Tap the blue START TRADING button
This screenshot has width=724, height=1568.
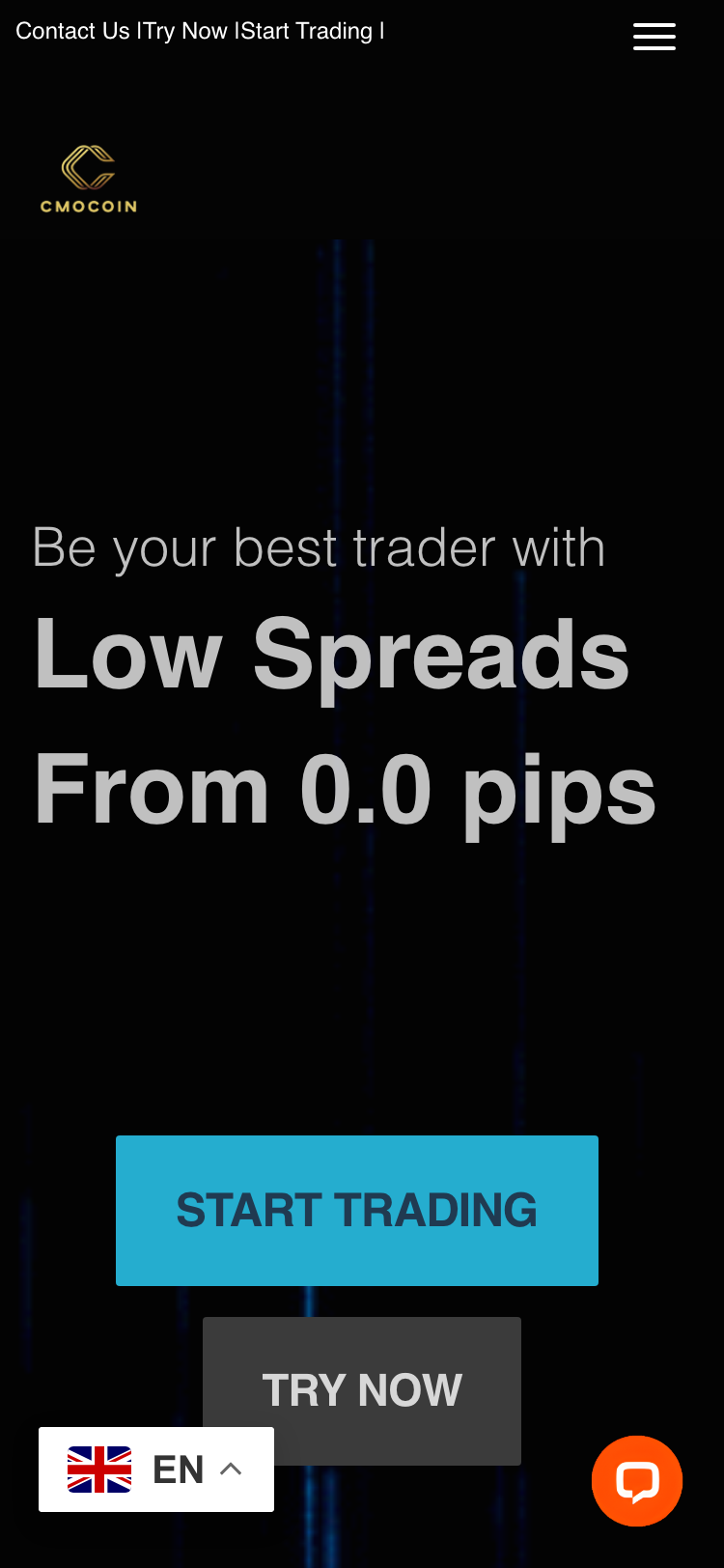click(357, 1210)
